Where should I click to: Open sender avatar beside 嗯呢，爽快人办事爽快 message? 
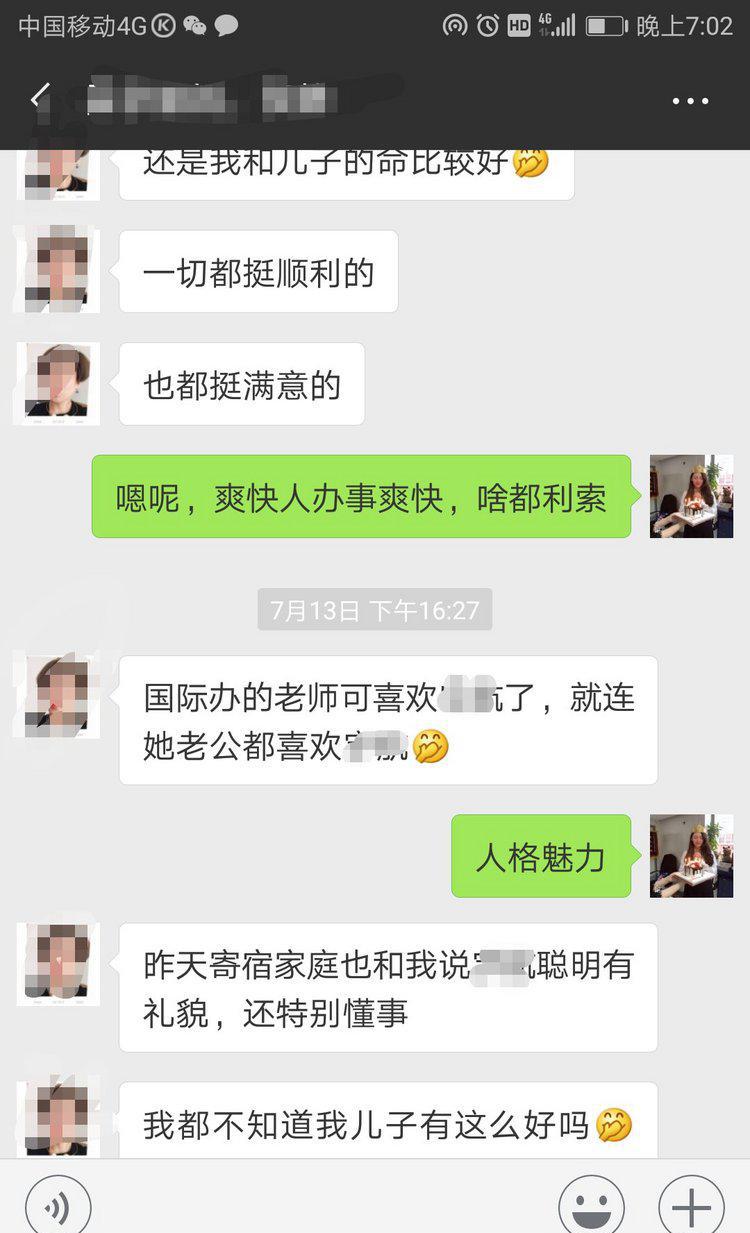[691, 496]
